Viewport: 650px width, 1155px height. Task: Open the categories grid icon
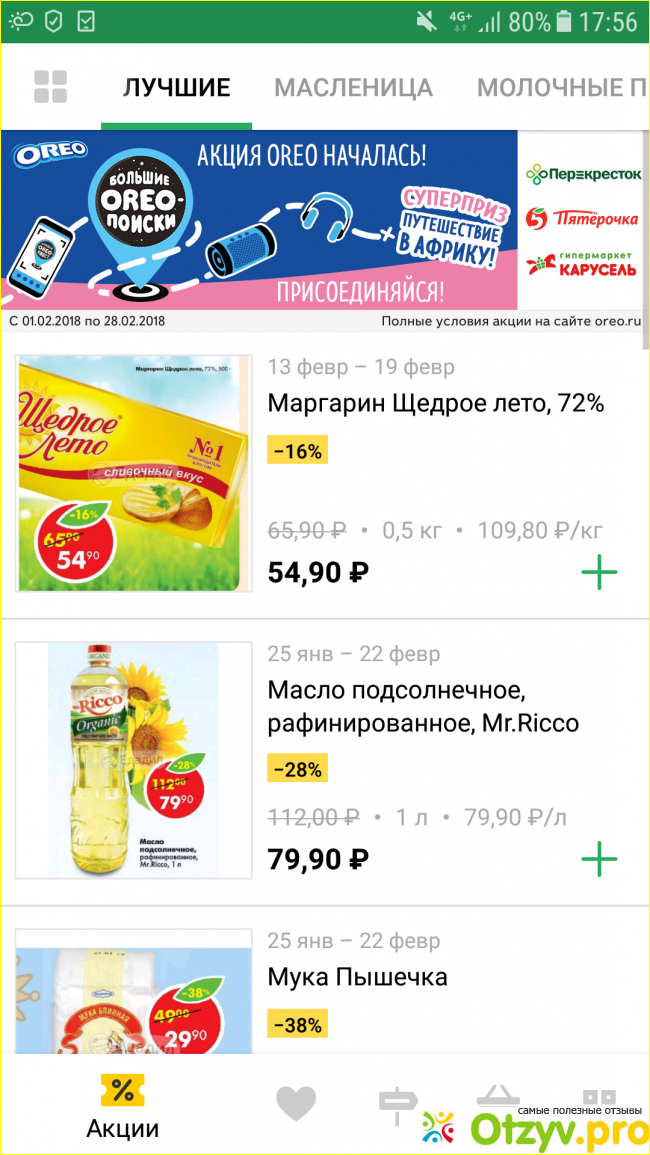[50, 87]
